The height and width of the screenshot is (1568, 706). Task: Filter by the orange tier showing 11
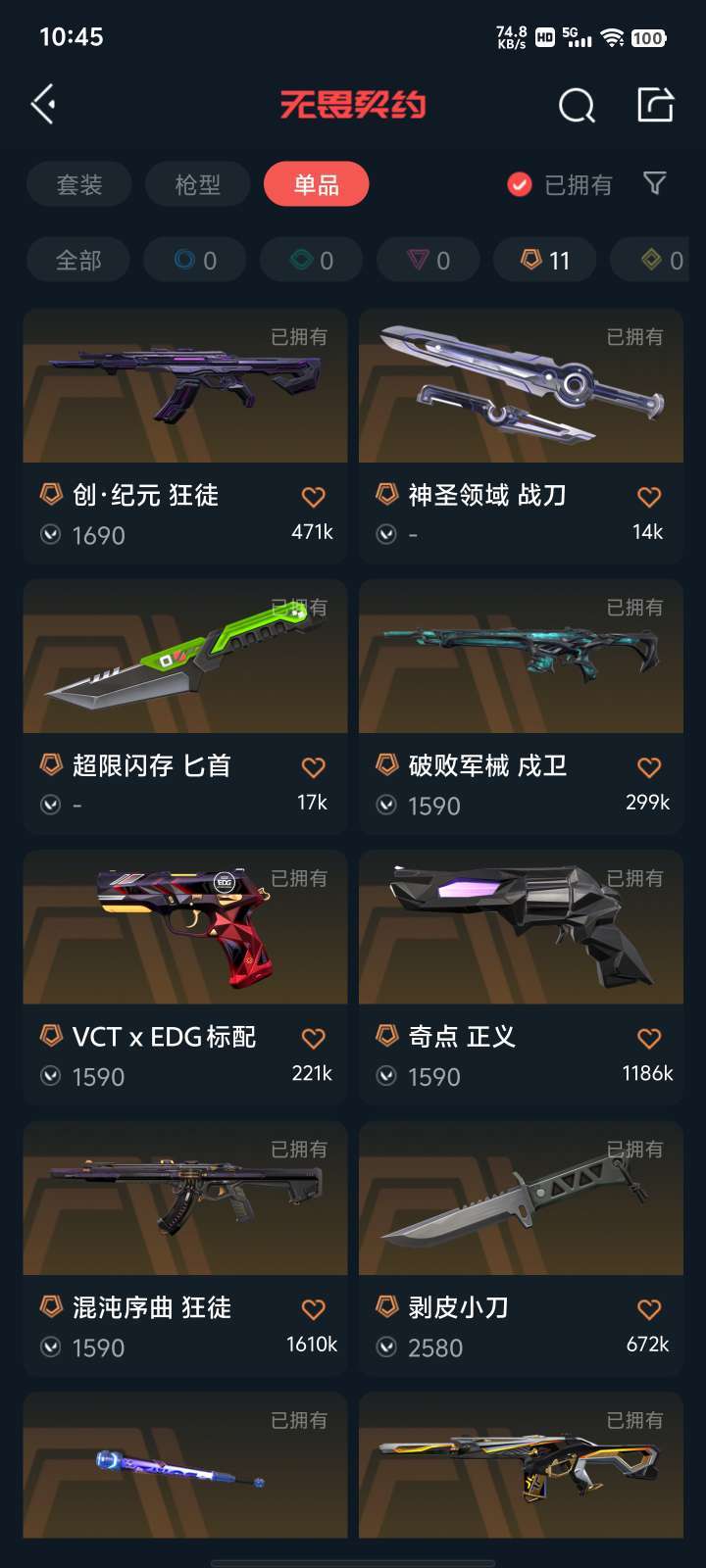(545, 261)
